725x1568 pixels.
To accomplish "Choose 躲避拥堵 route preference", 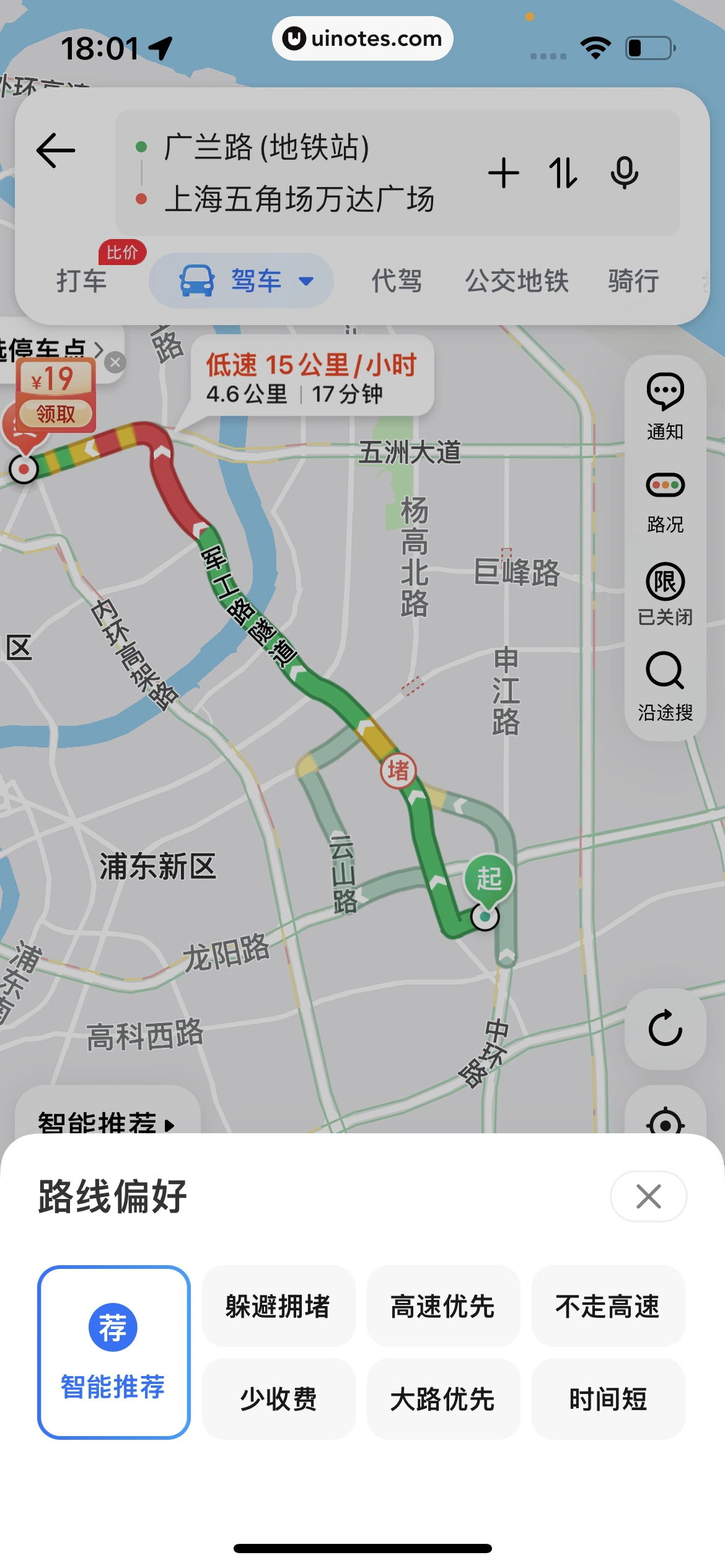I will [278, 1306].
